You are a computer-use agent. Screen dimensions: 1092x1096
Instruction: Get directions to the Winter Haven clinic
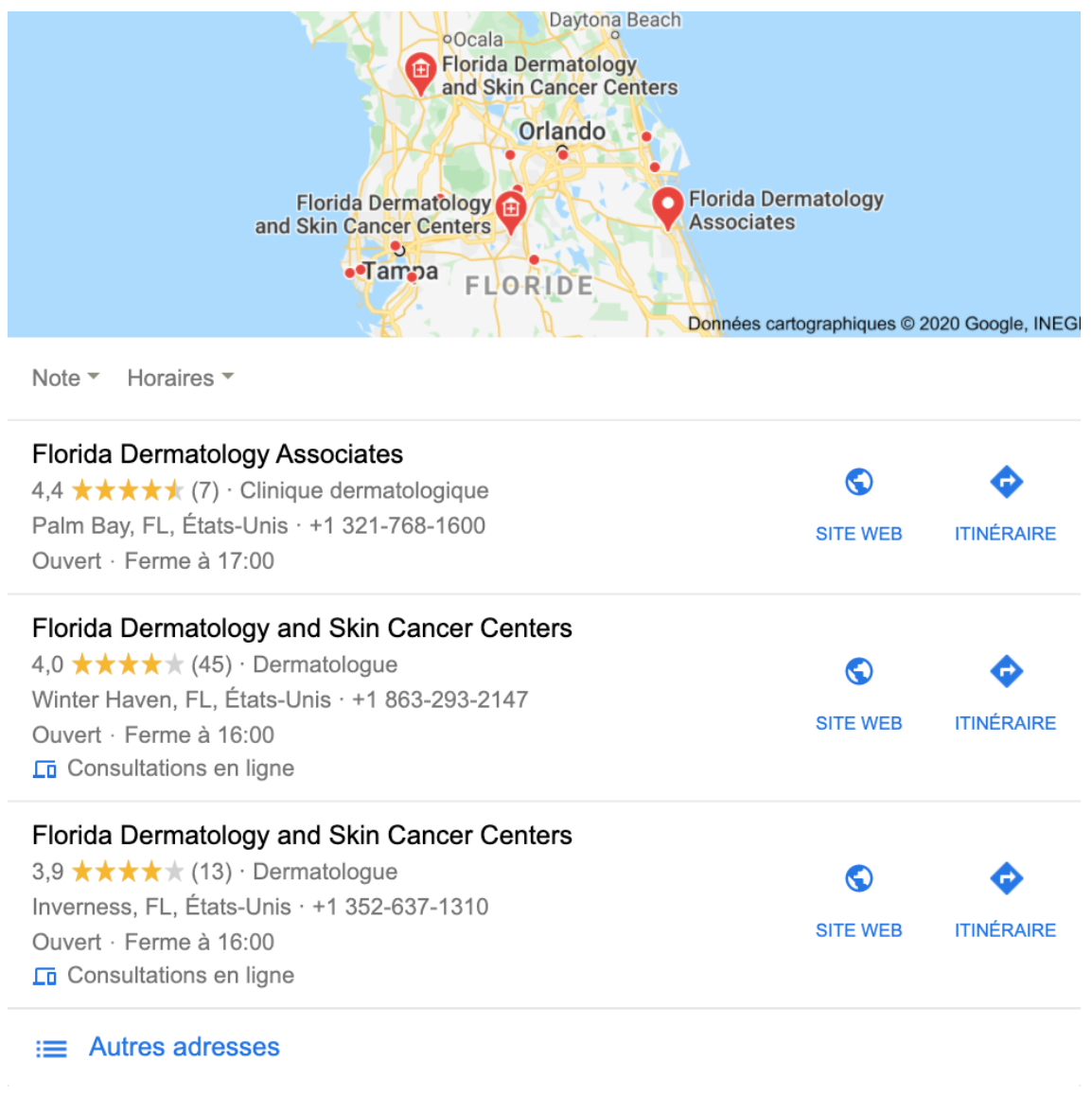point(1005,693)
